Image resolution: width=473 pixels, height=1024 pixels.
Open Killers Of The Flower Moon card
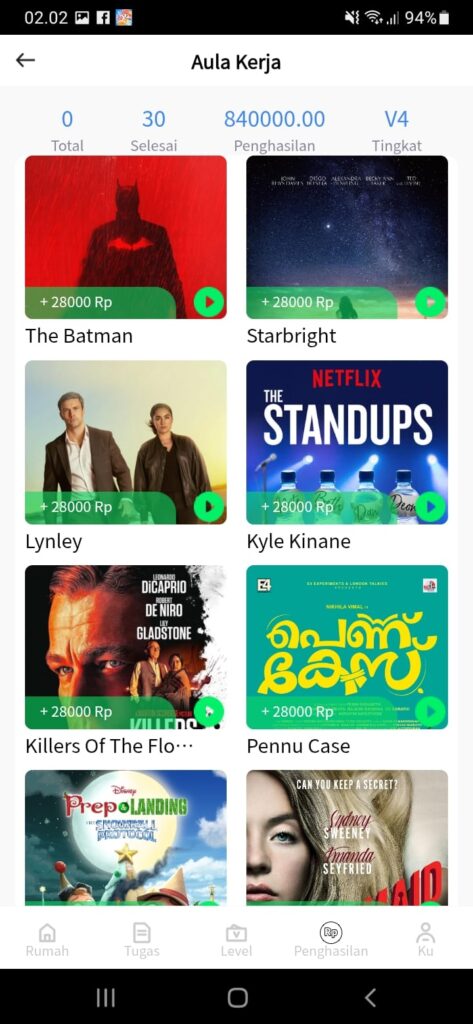(126, 647)
